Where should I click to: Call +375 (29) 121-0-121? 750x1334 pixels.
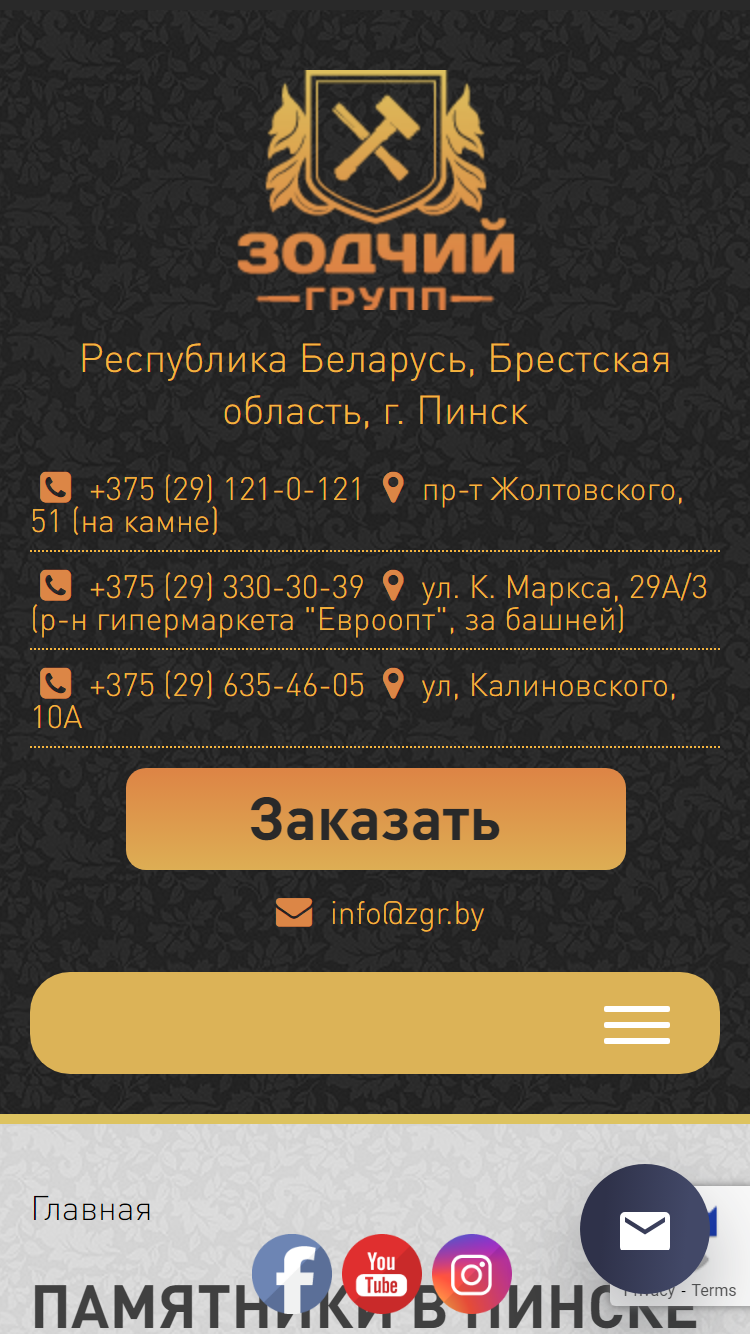(x=226, y=490)
